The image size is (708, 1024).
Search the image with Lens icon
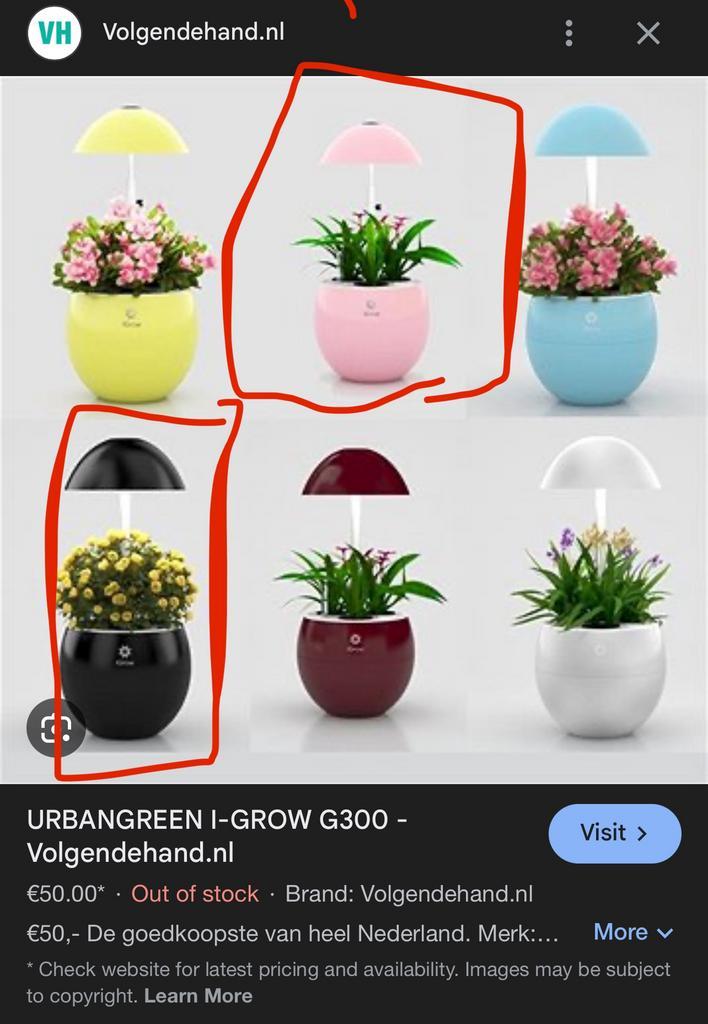pos(55,728)
